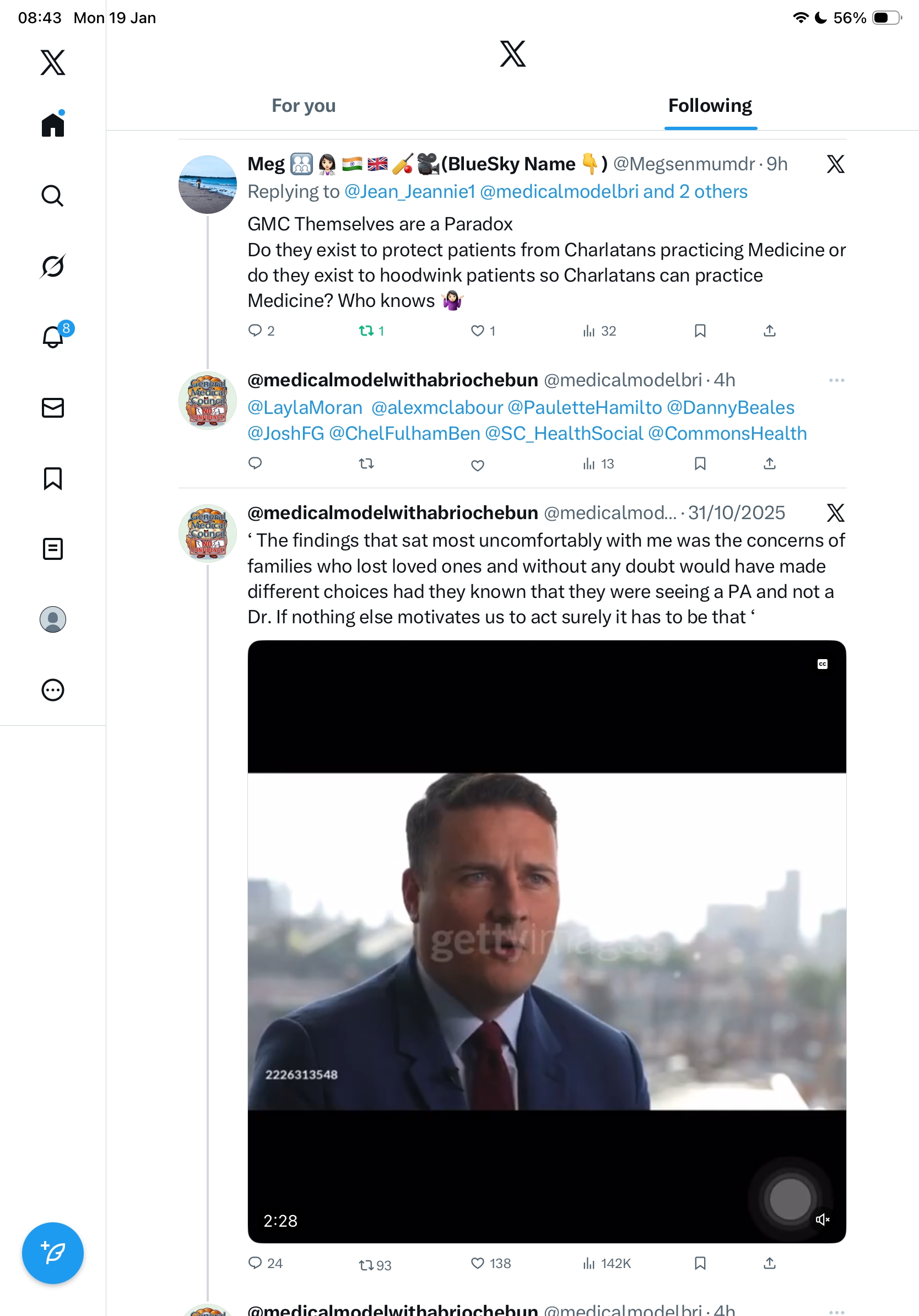Screen dimensions: 919x1316
Task: Like the post with 138 likes
Action: point(477,1263)
